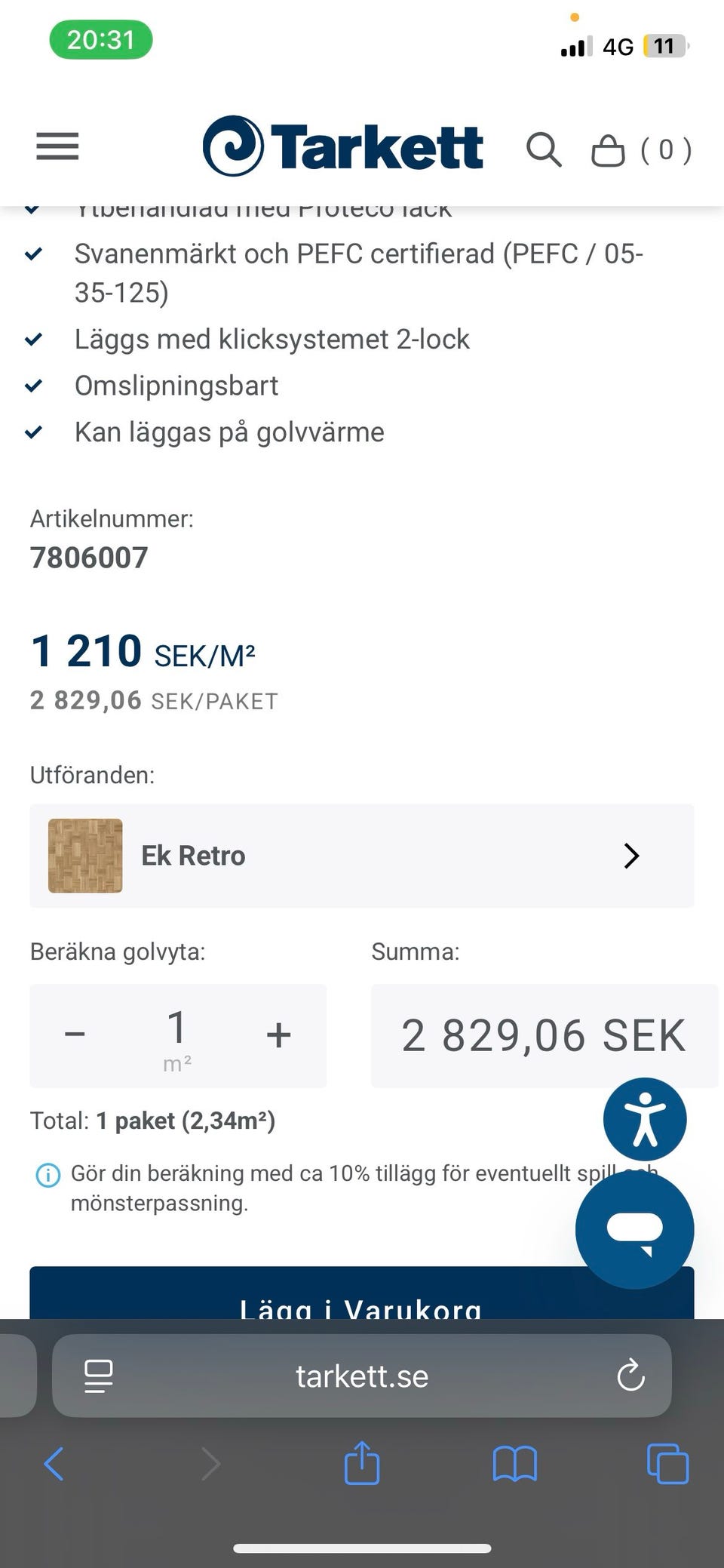
Task: Increase the floor area with plus
Action: point(278,1035)
